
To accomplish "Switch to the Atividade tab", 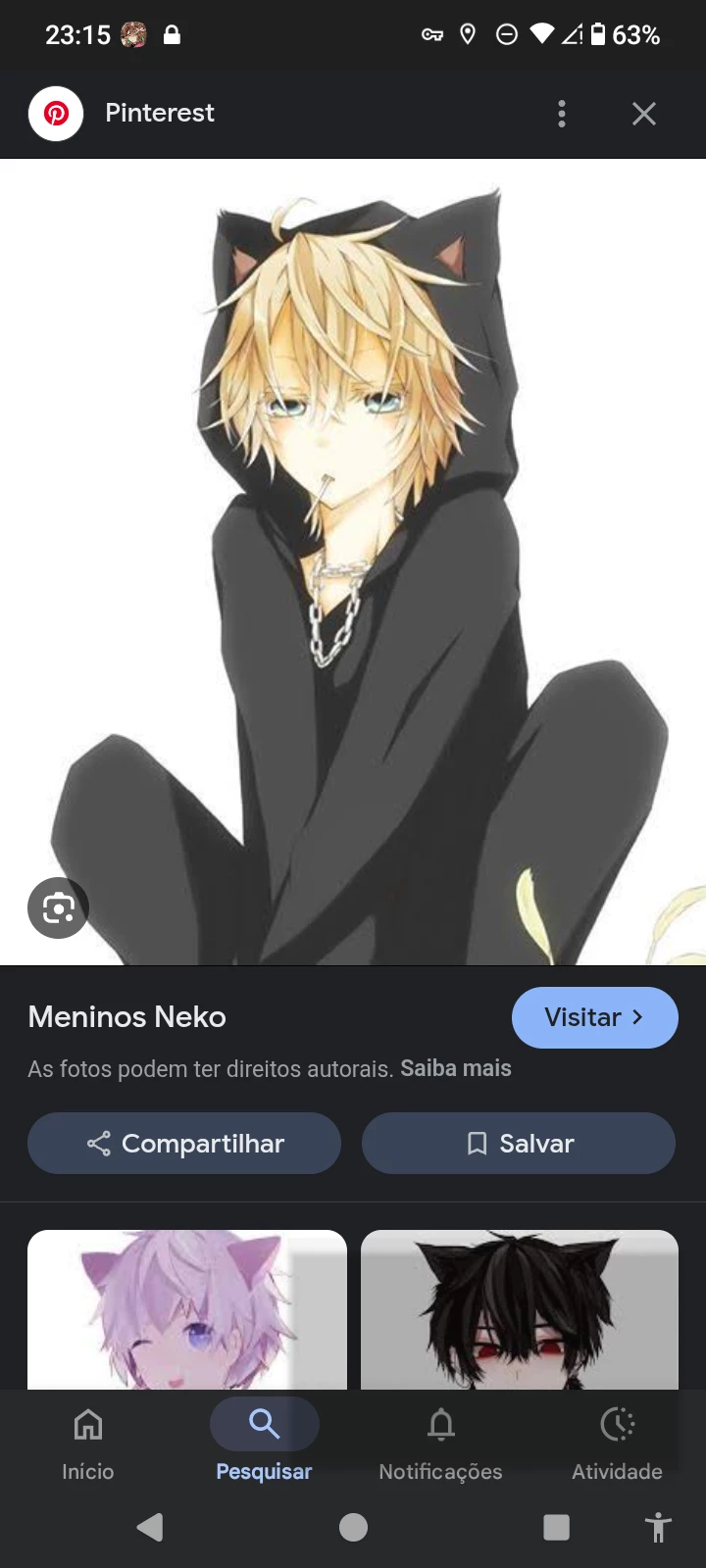I will (x=617, y=1443).
